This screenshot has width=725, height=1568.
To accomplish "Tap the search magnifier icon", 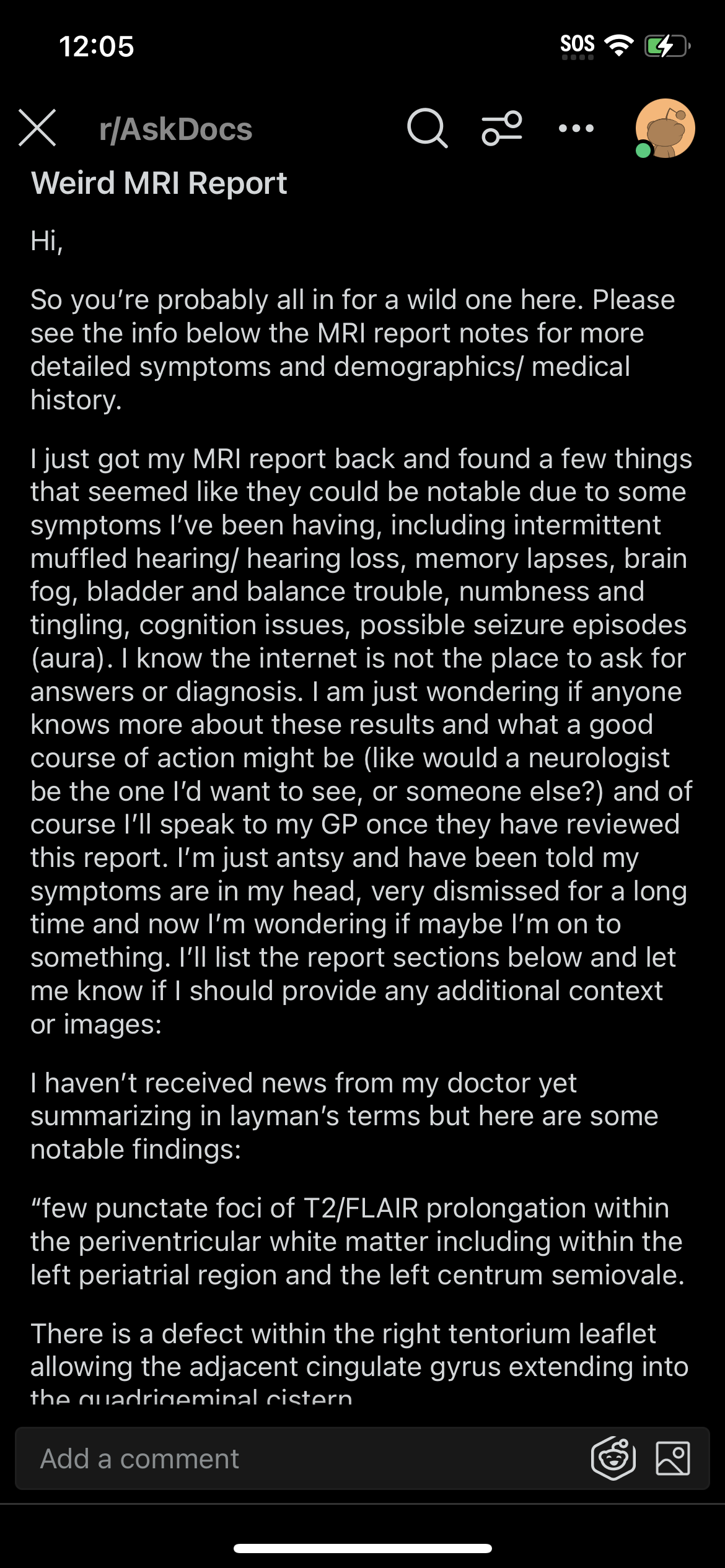I will pyautogui.click(x=427, y=128).
